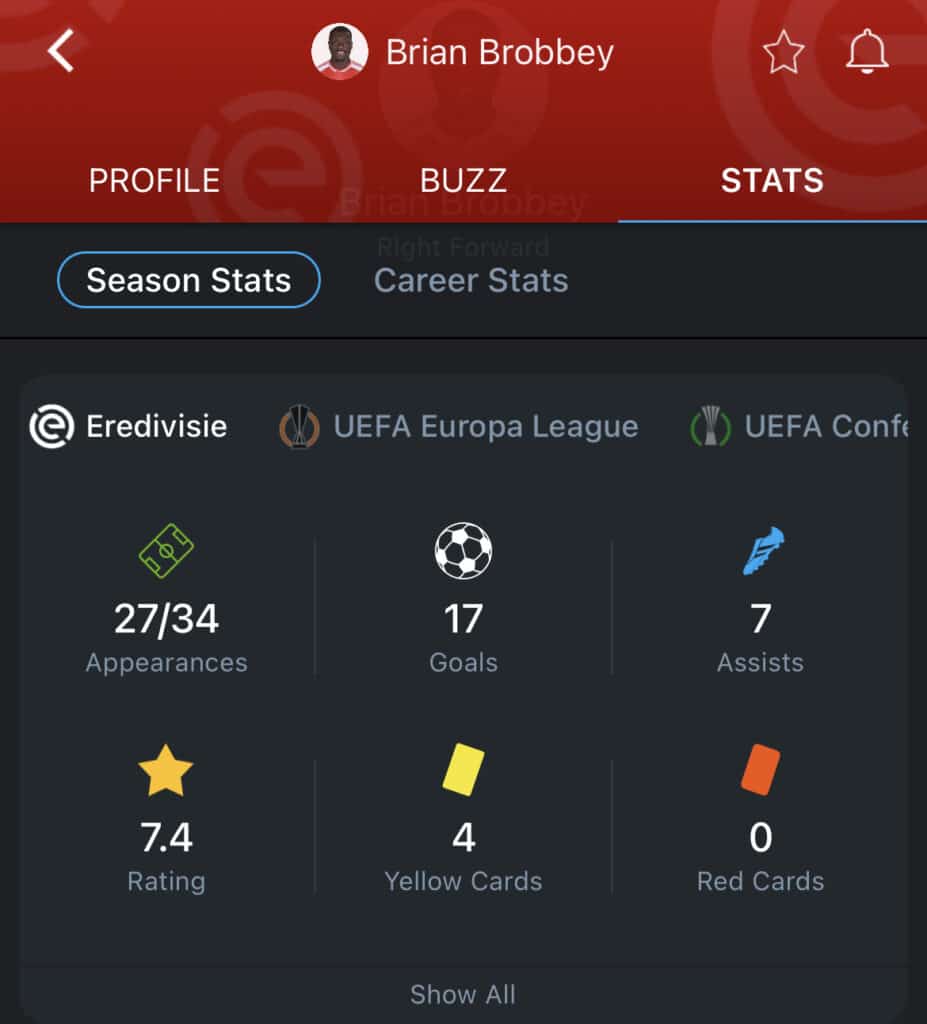The height and width of the screenshot is (1024, 927).
Task: Favorite Brian Brobbey with the star
Action: 783,52
